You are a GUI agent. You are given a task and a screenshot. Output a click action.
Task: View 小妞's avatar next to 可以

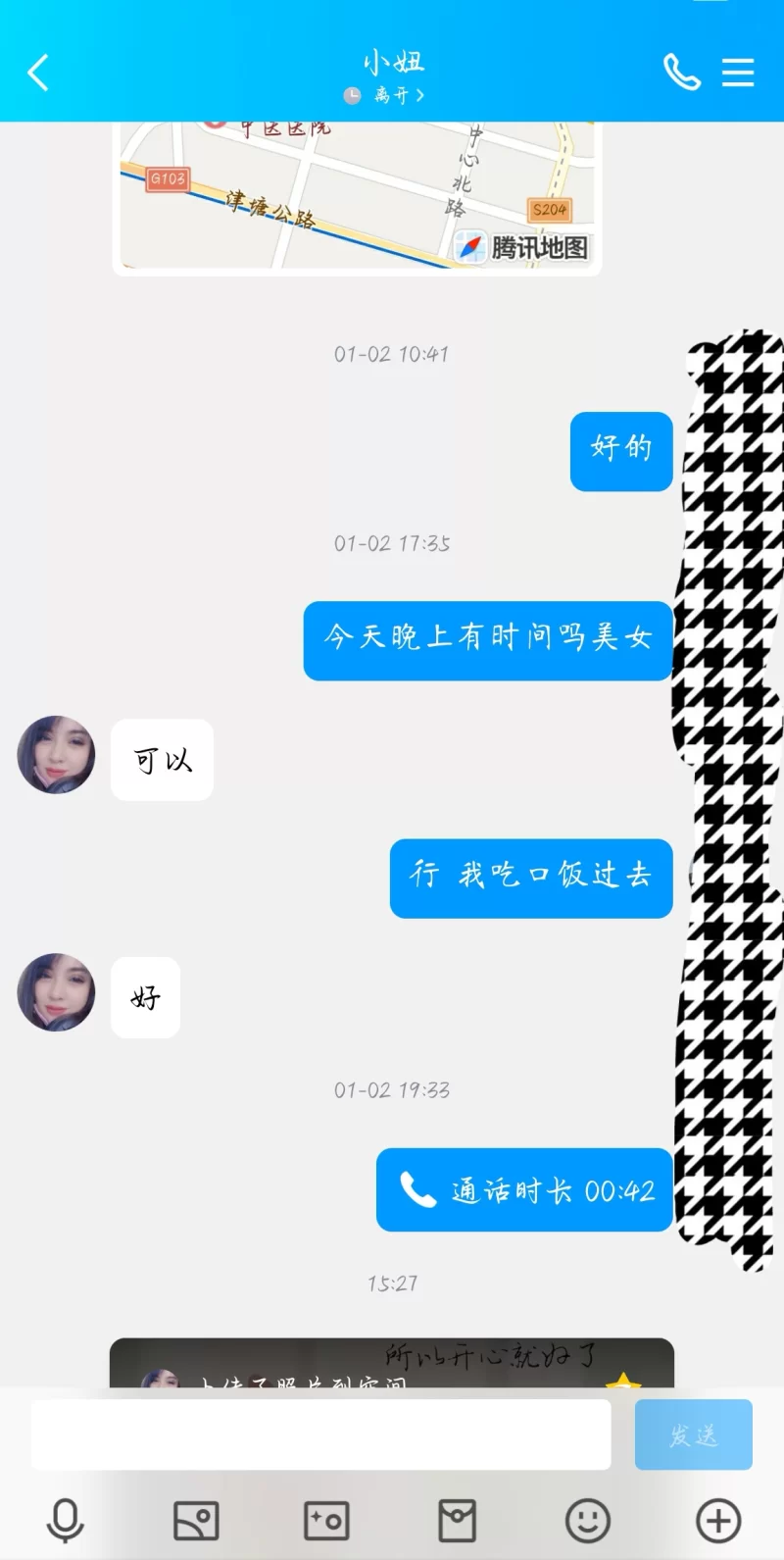[x=56, y=754]
